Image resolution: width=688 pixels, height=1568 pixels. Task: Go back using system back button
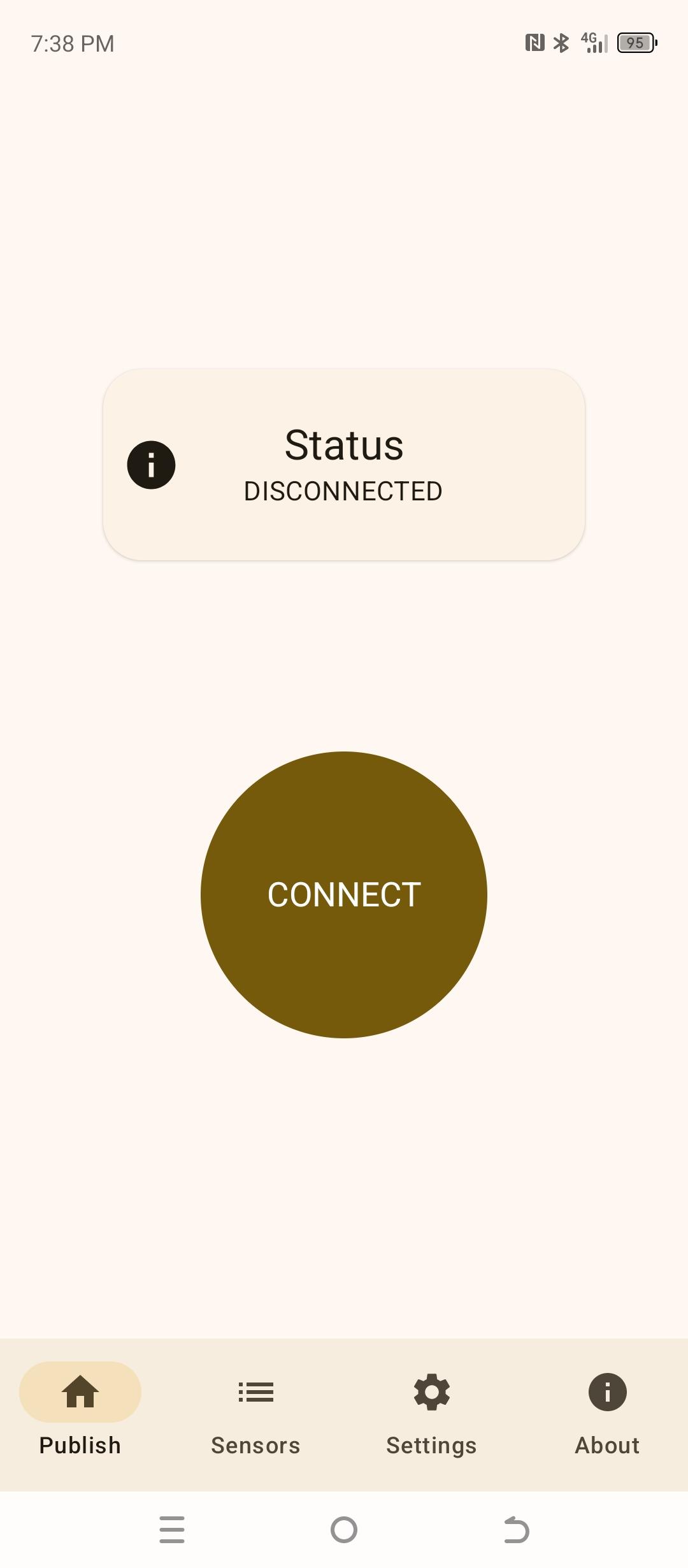[x=516, y=1530]
